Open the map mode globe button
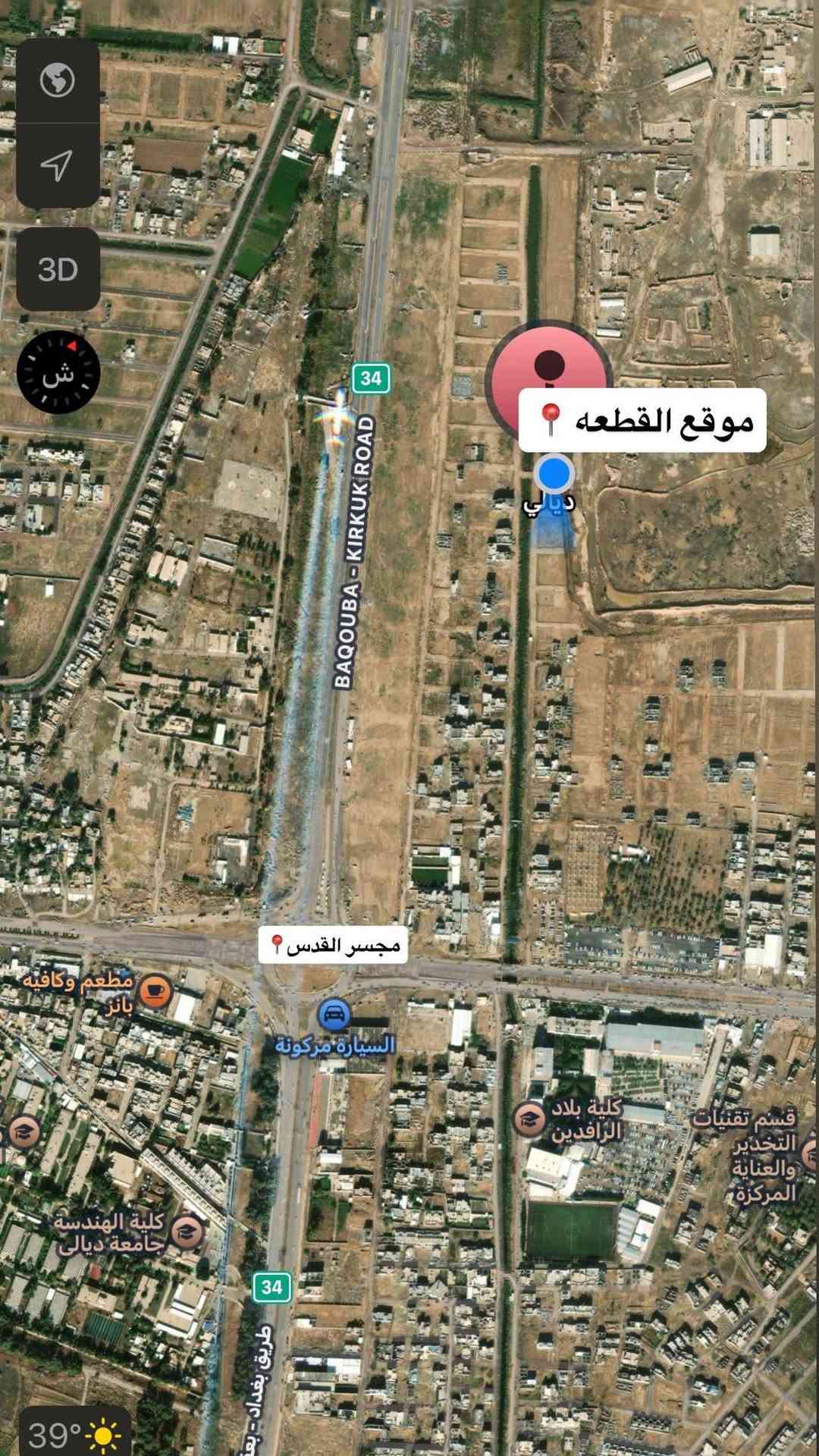 58,80
